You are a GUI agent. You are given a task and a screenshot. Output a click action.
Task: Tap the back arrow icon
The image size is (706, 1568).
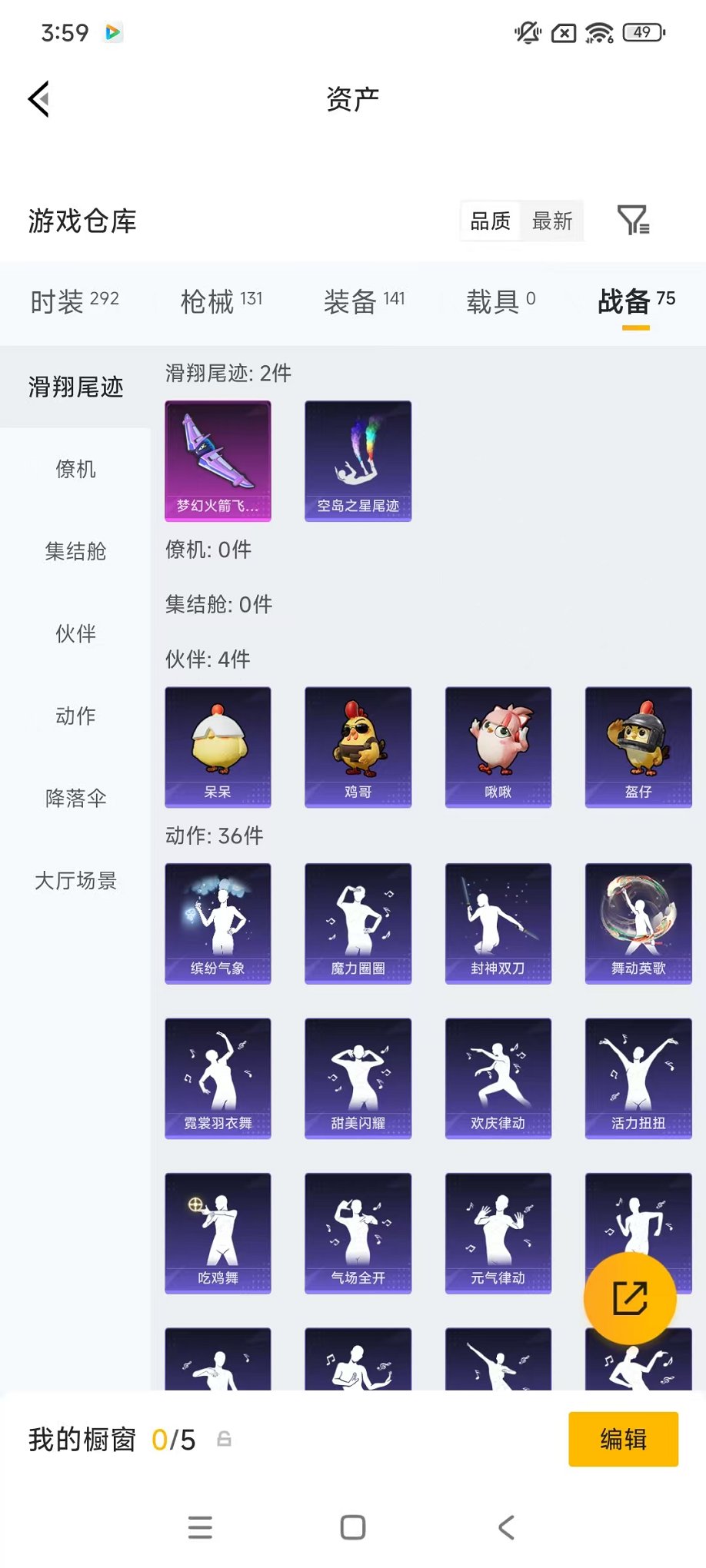[38, 100]
